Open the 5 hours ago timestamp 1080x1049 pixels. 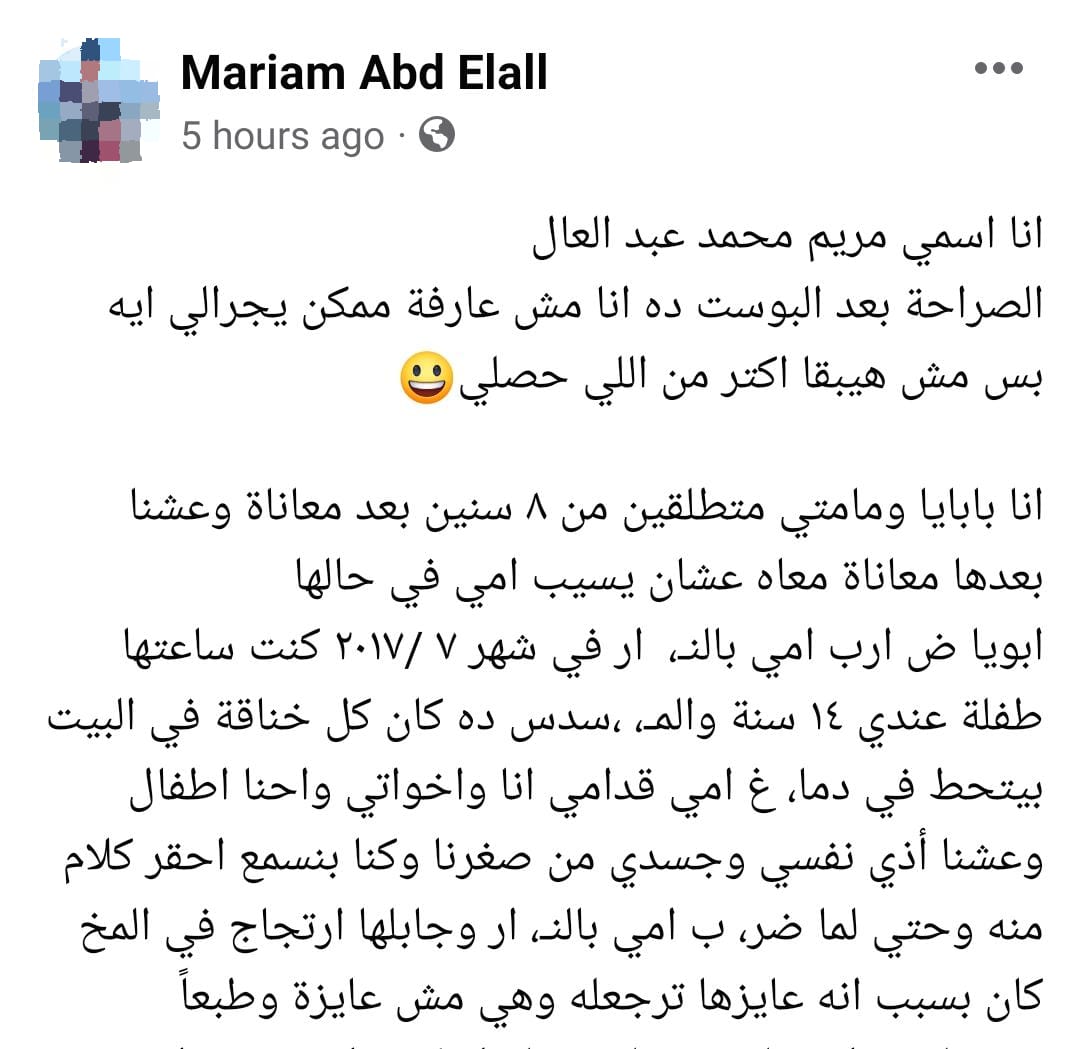tap(282, 137)
